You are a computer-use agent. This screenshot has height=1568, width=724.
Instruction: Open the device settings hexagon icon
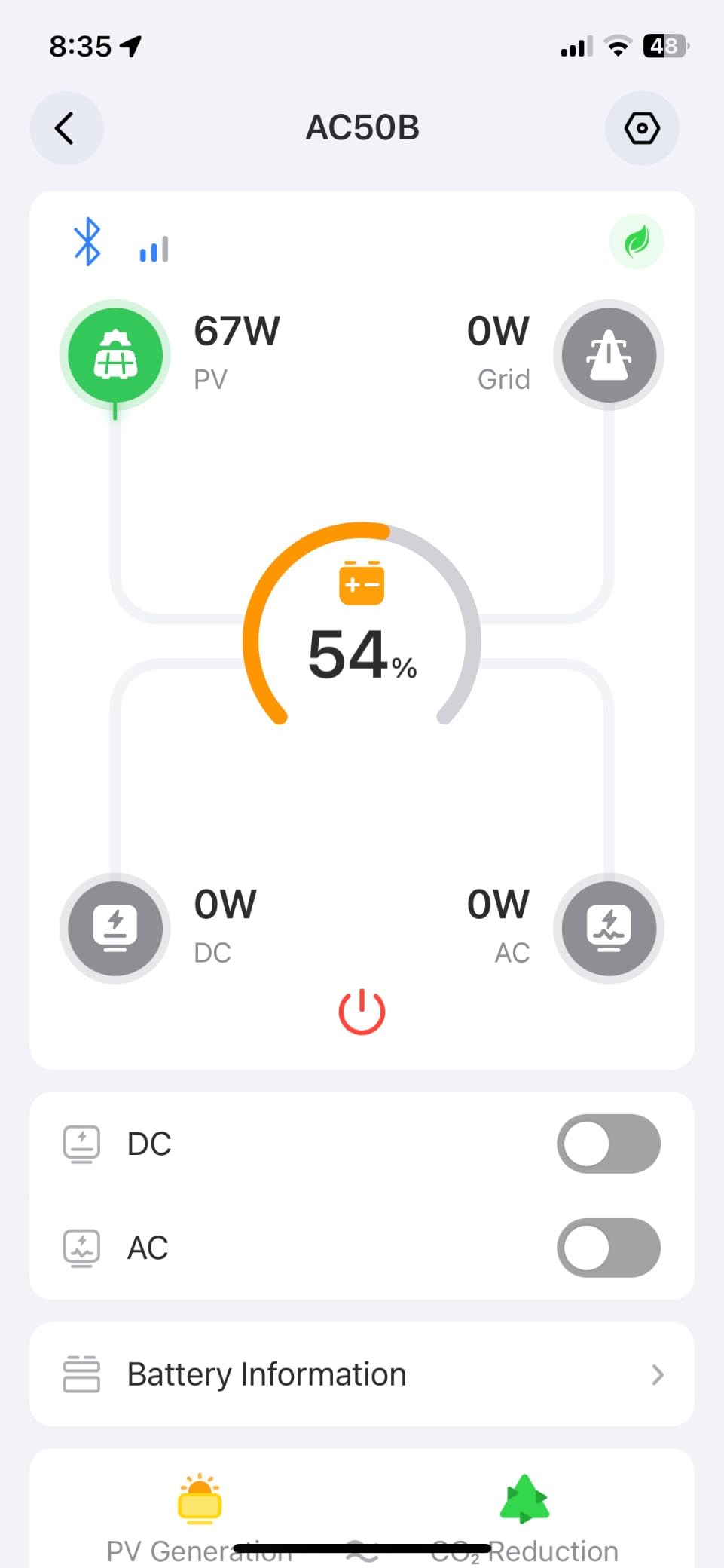[x=642, y=128]
